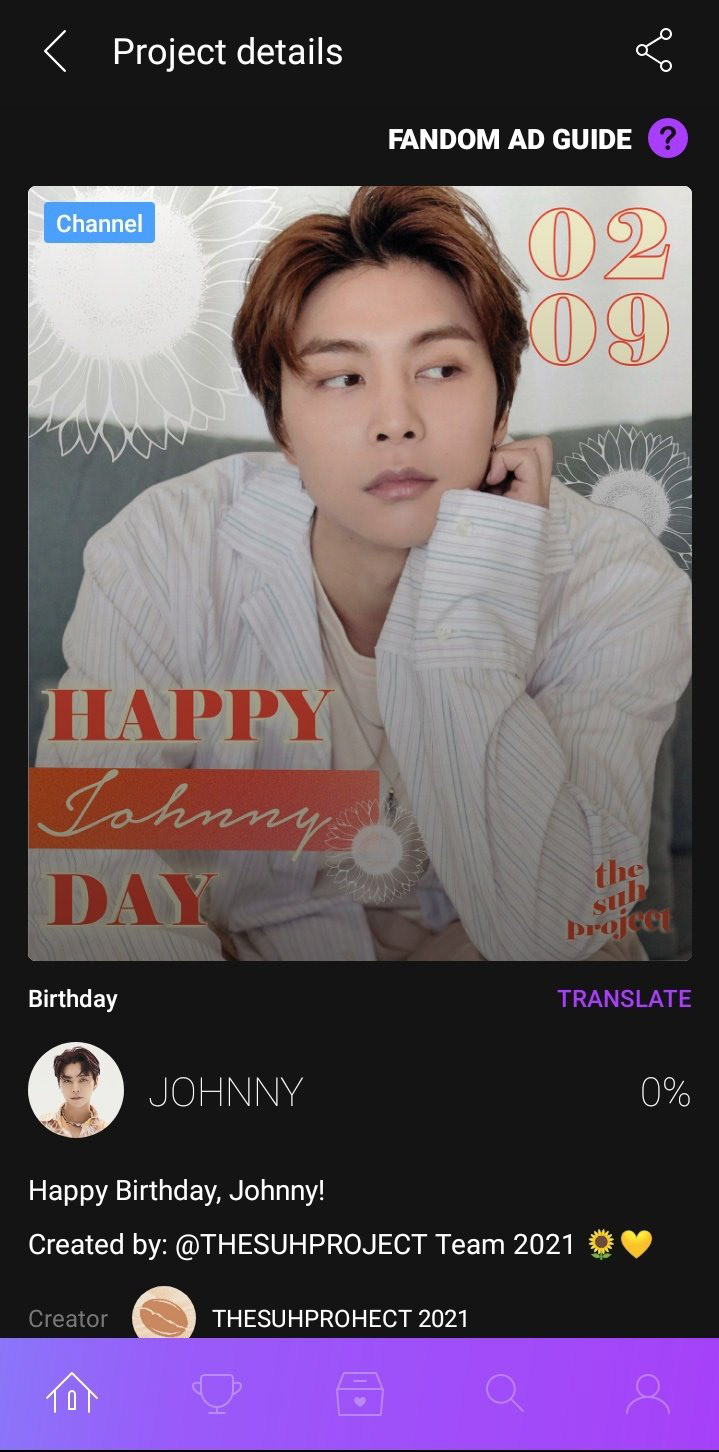Open the profile tab
The height and width of the screenshot is (1452, 719).
click(647, 1394)
